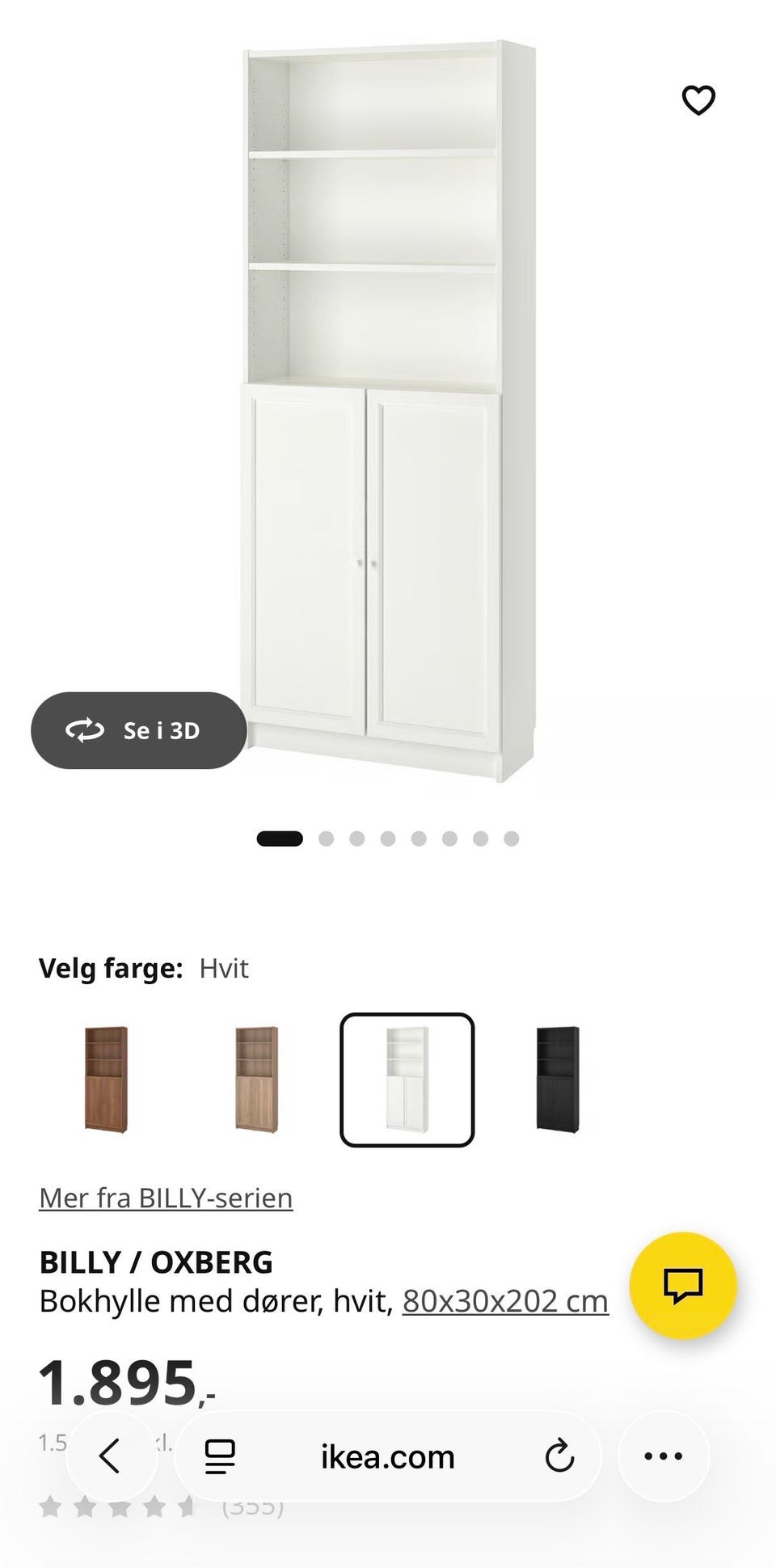
Task: Select the dark brown walnut color option
Action: [106, 1080]
